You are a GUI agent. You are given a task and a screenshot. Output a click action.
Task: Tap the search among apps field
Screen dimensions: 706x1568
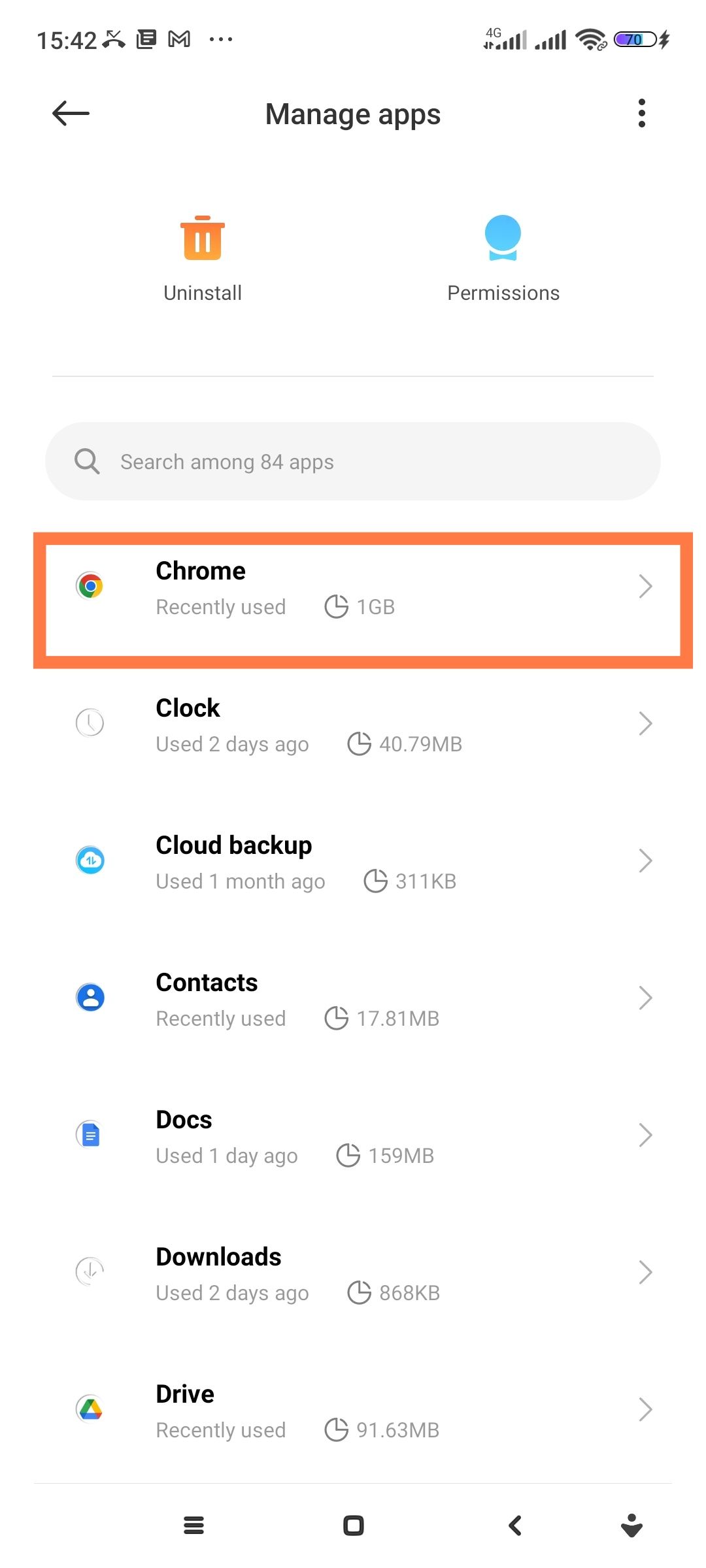(353, 461)
